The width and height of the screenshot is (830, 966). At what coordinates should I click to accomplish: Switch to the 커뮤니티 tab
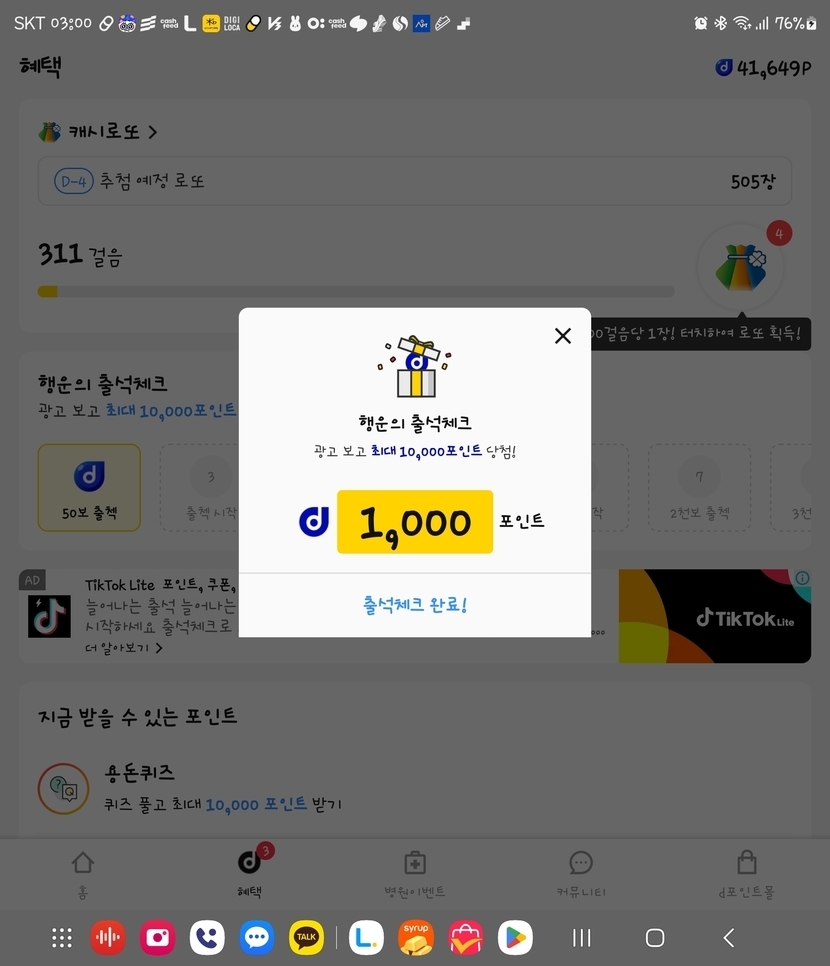(581, 872)
